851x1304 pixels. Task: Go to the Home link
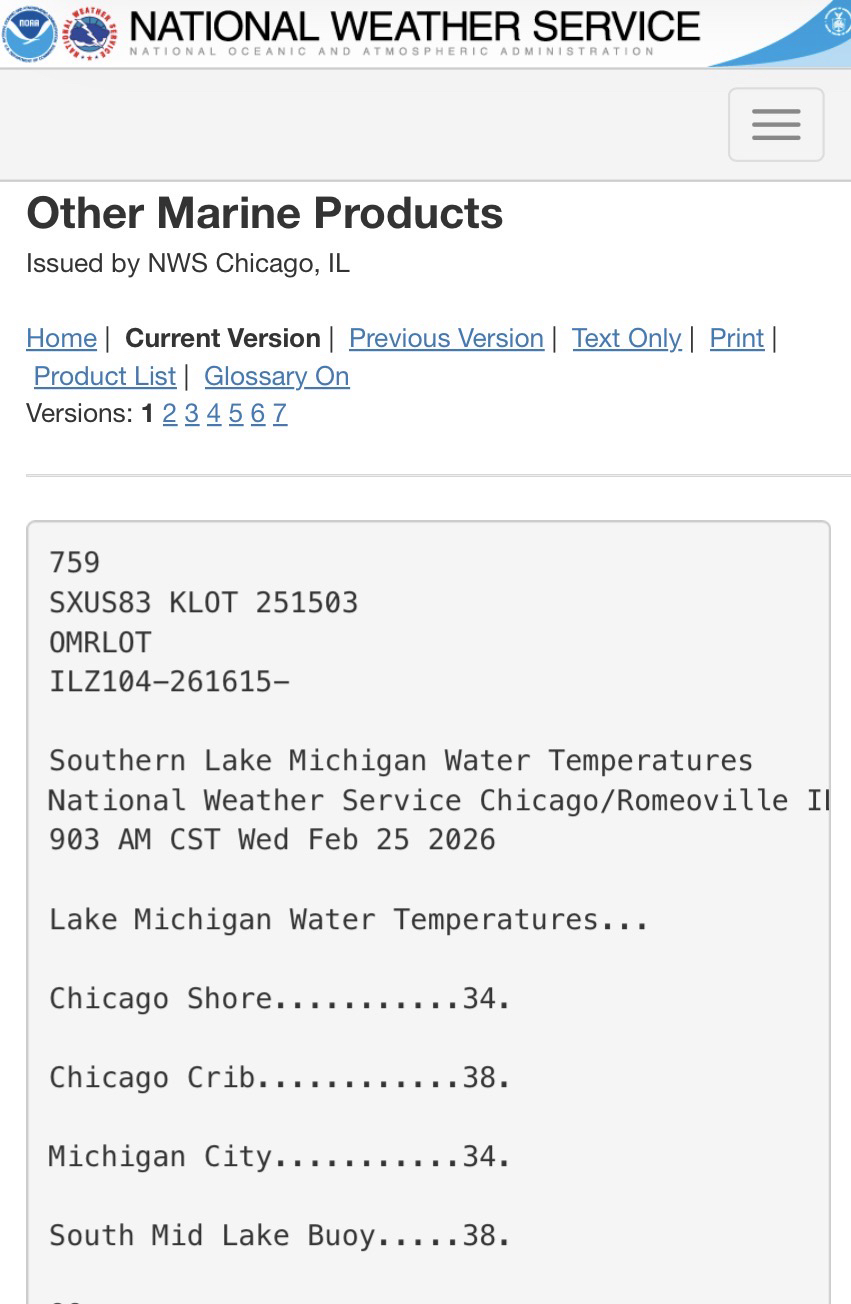pyautogui.click(x=61, y=338)
